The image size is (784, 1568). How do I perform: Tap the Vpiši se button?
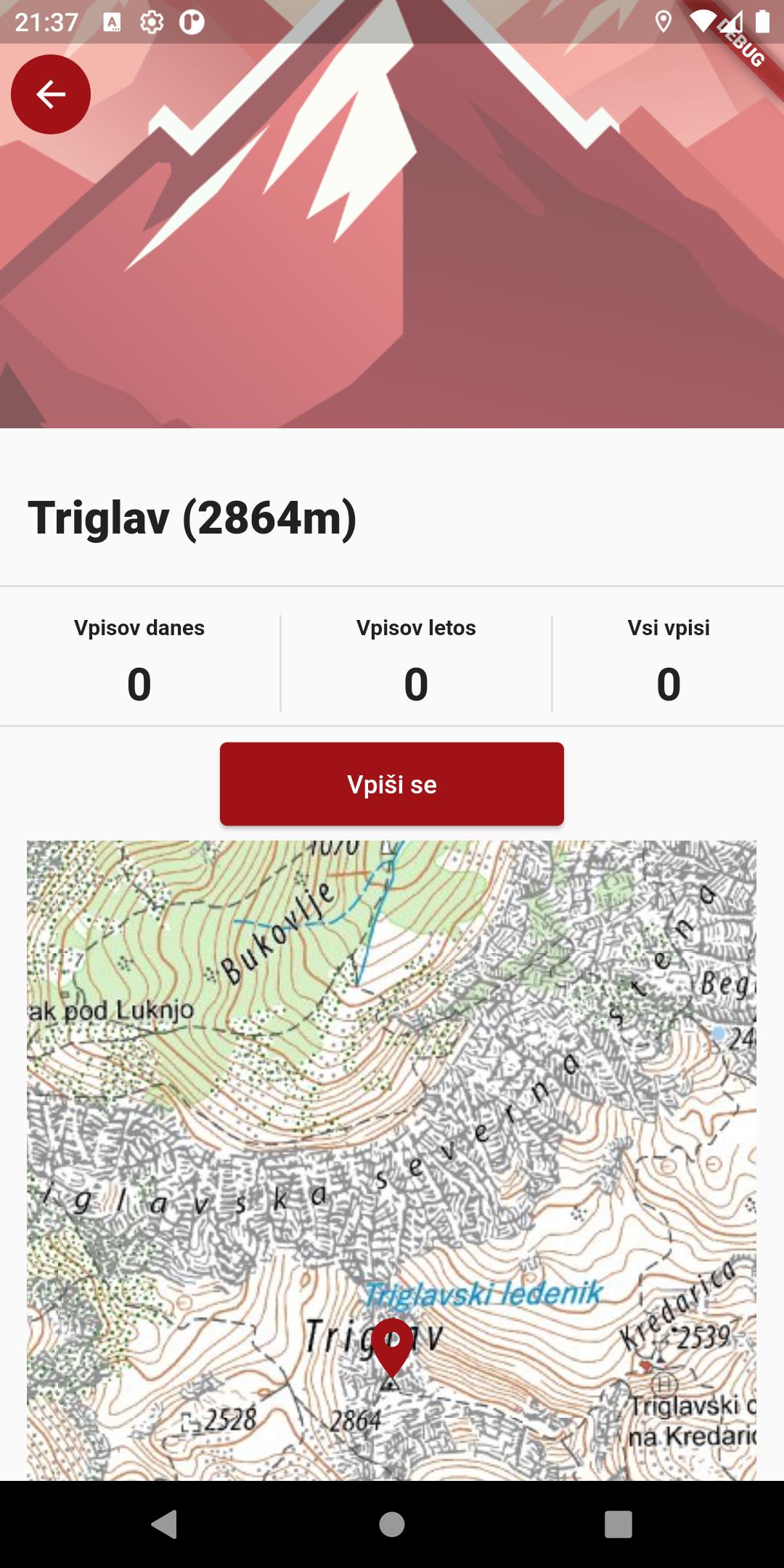[x=392, y=784]
